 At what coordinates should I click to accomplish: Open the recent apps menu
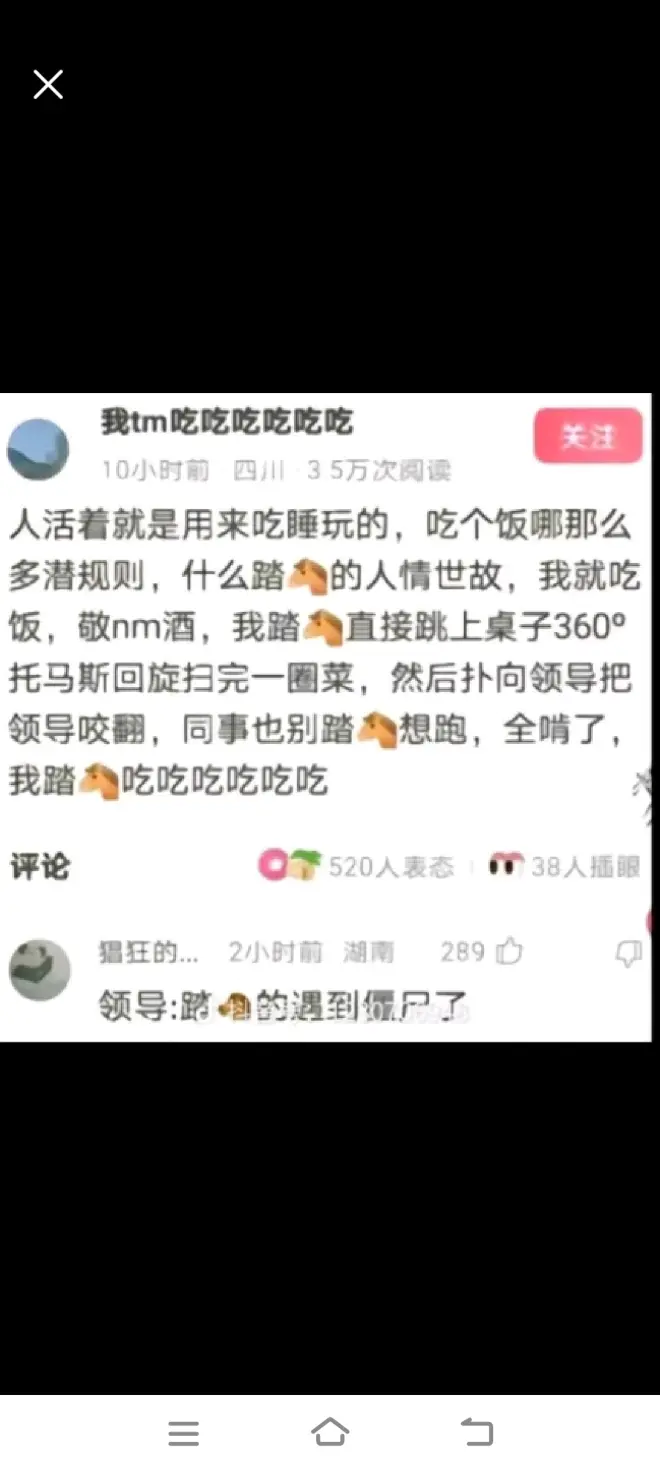(x=184, y=1433)
